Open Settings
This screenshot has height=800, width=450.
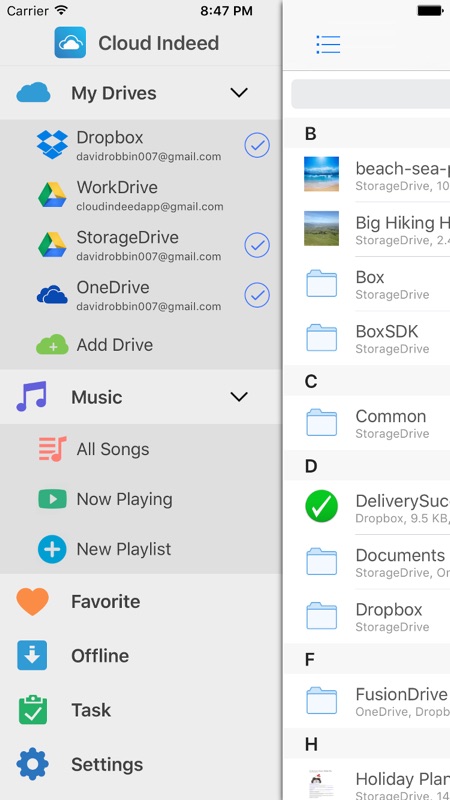tap(140, 764)
